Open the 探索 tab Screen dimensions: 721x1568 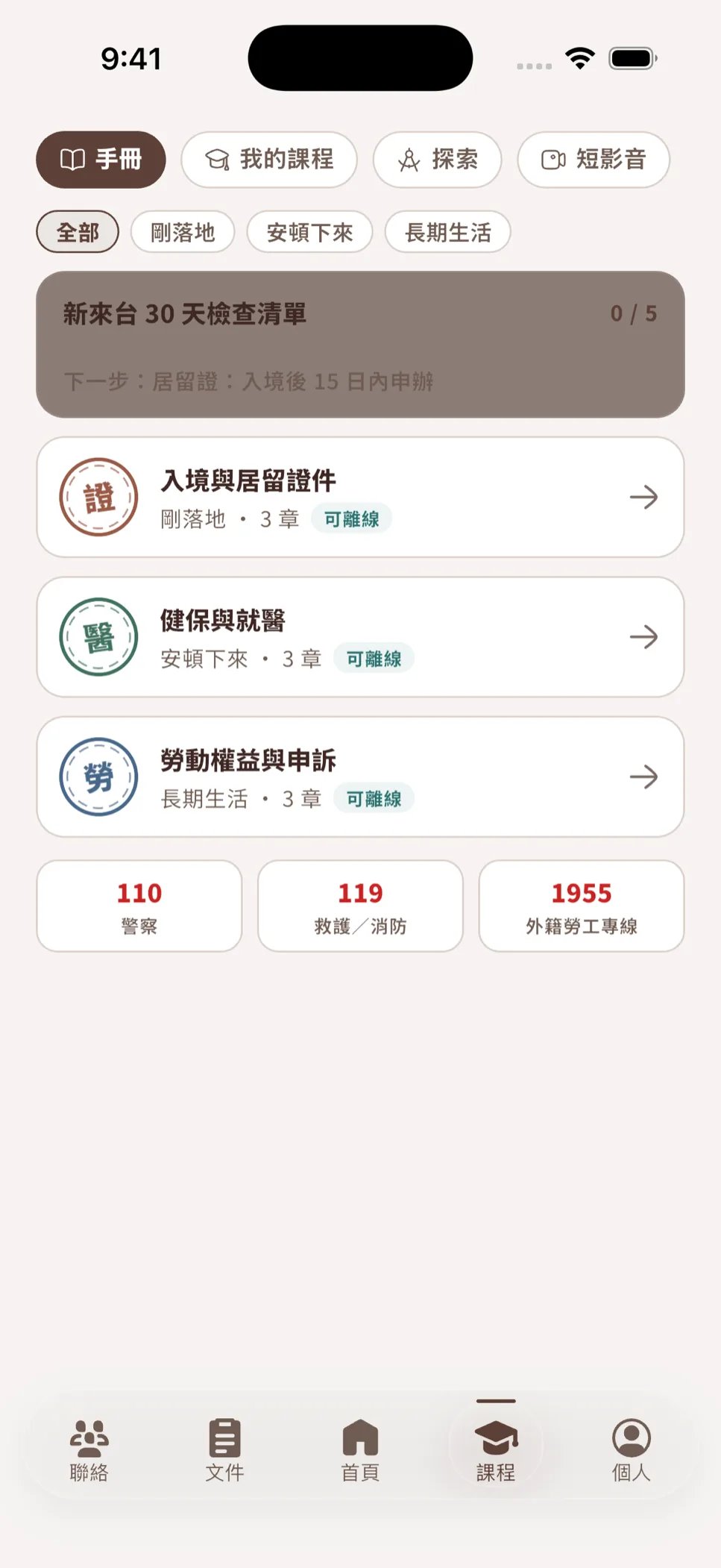(x=437, y=160)
